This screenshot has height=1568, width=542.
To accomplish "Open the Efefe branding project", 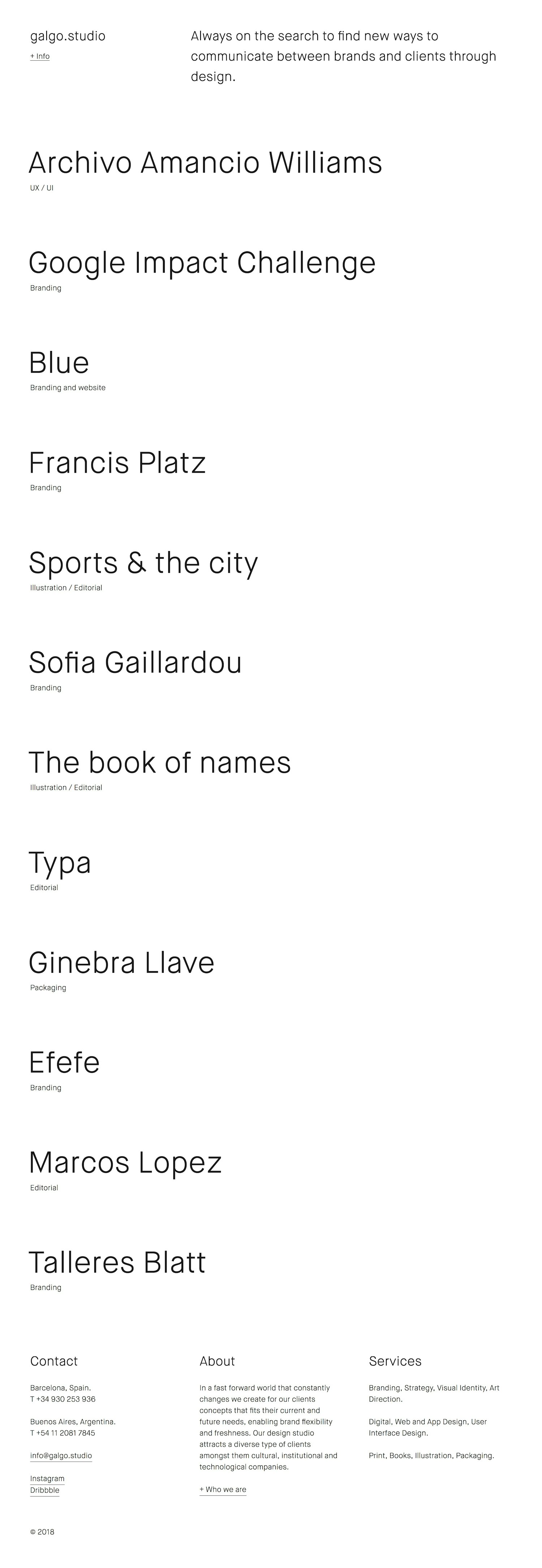I will (x=64, y=1063).
